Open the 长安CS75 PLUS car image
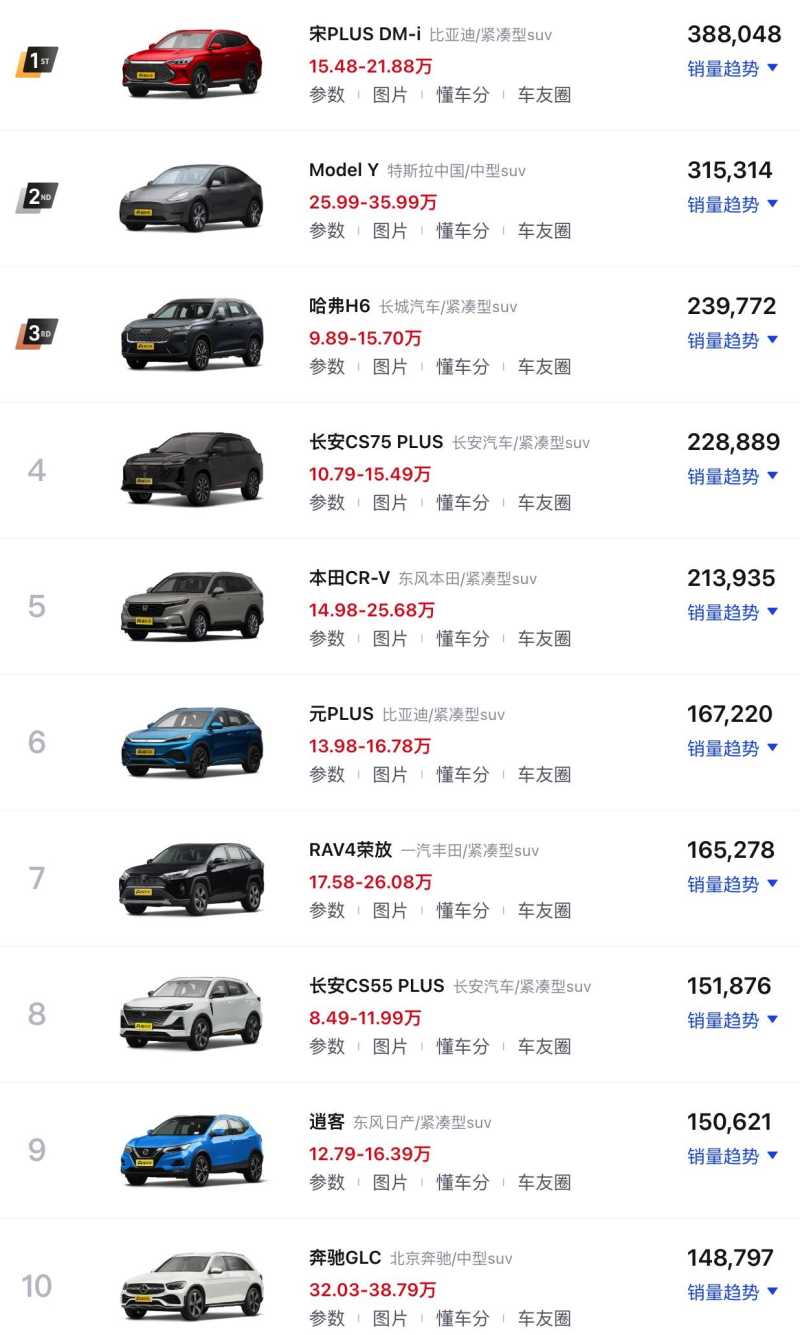This screenshot has width=800, height=1335. coord(192,469)
